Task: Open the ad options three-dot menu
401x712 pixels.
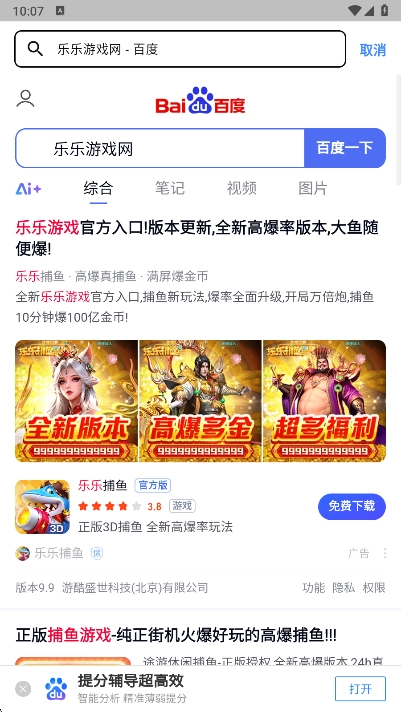Action: coord(385,553)
